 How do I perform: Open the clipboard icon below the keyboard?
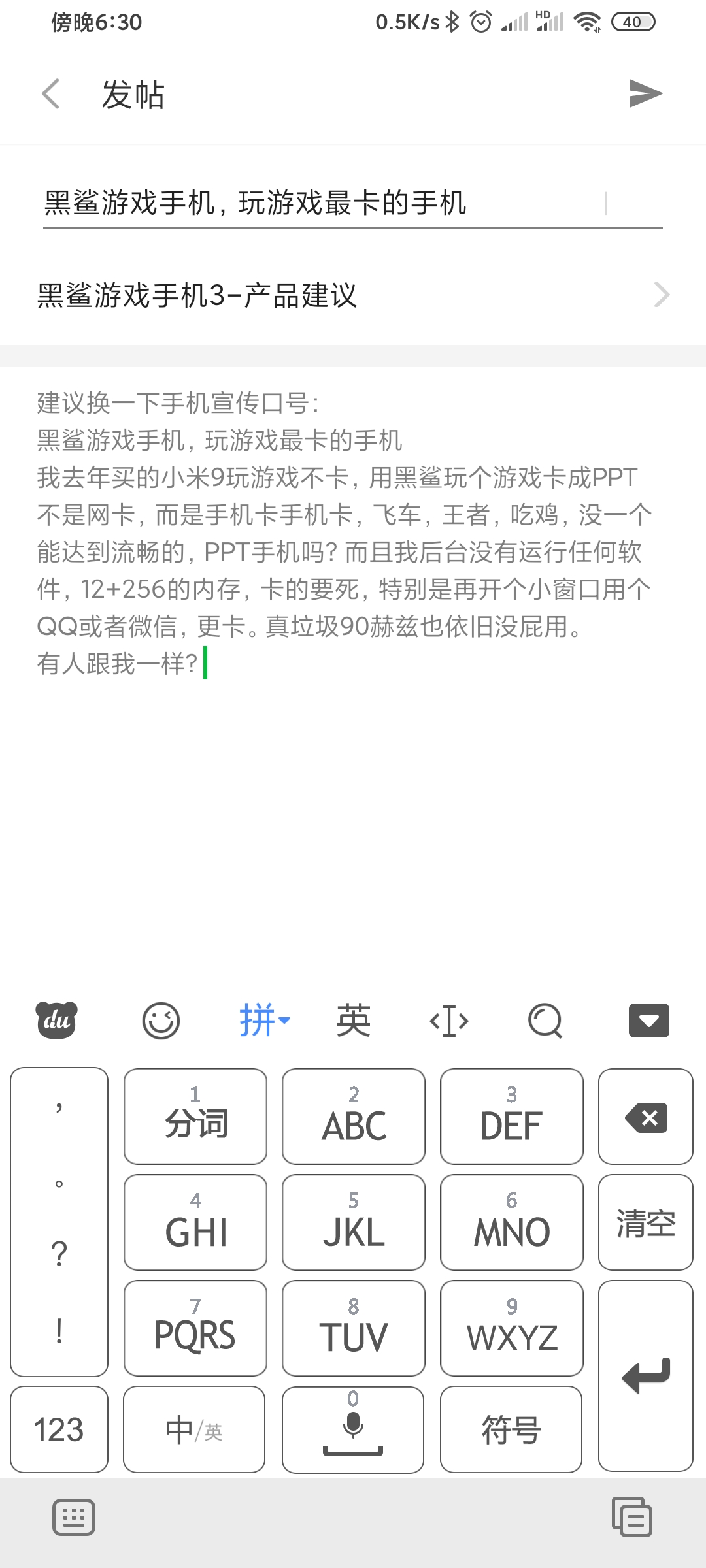631,1517
